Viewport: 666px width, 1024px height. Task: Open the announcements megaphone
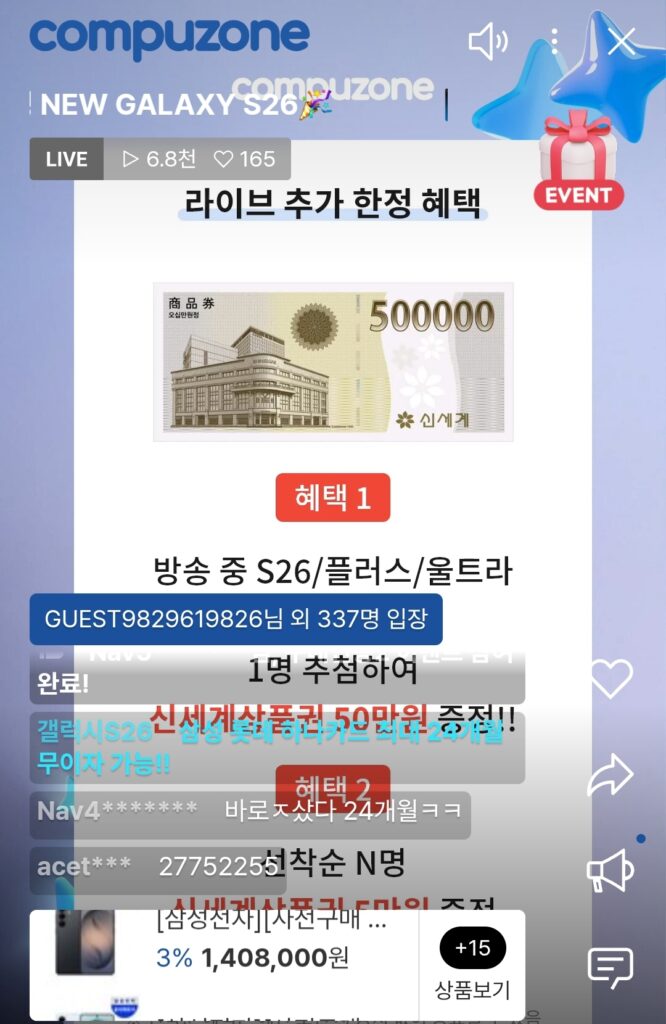(x=611, y=870)
